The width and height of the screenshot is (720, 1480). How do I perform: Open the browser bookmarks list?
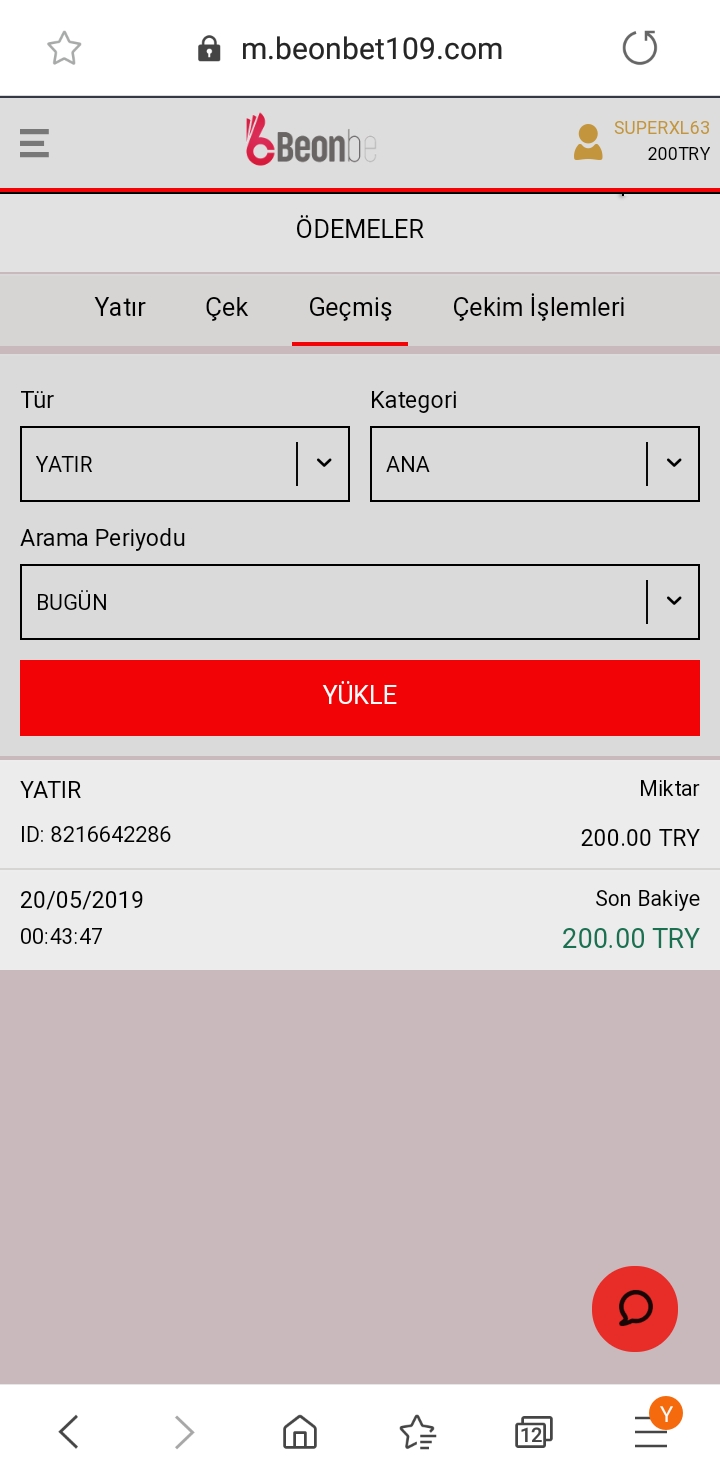(x=418, y=1432)
